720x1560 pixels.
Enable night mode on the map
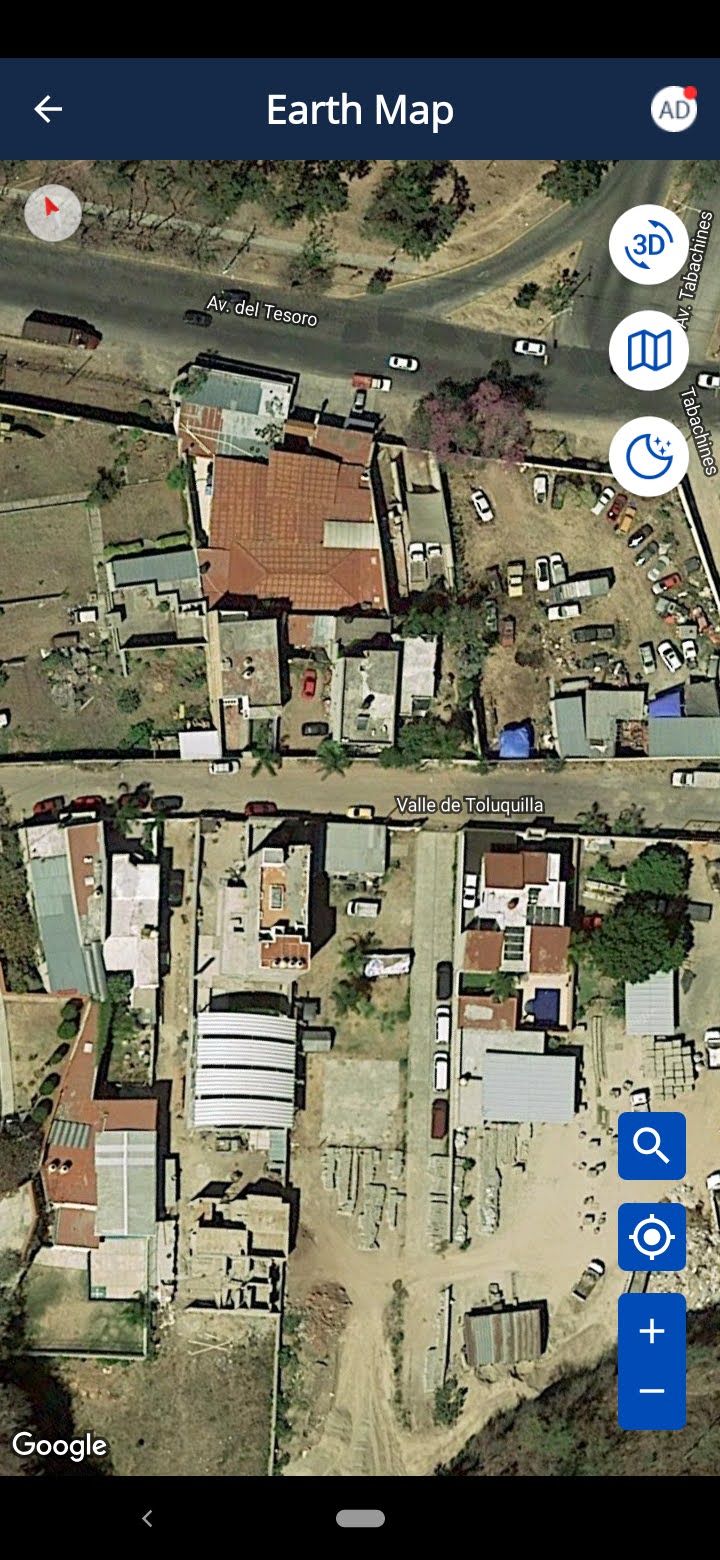[649, 456]
